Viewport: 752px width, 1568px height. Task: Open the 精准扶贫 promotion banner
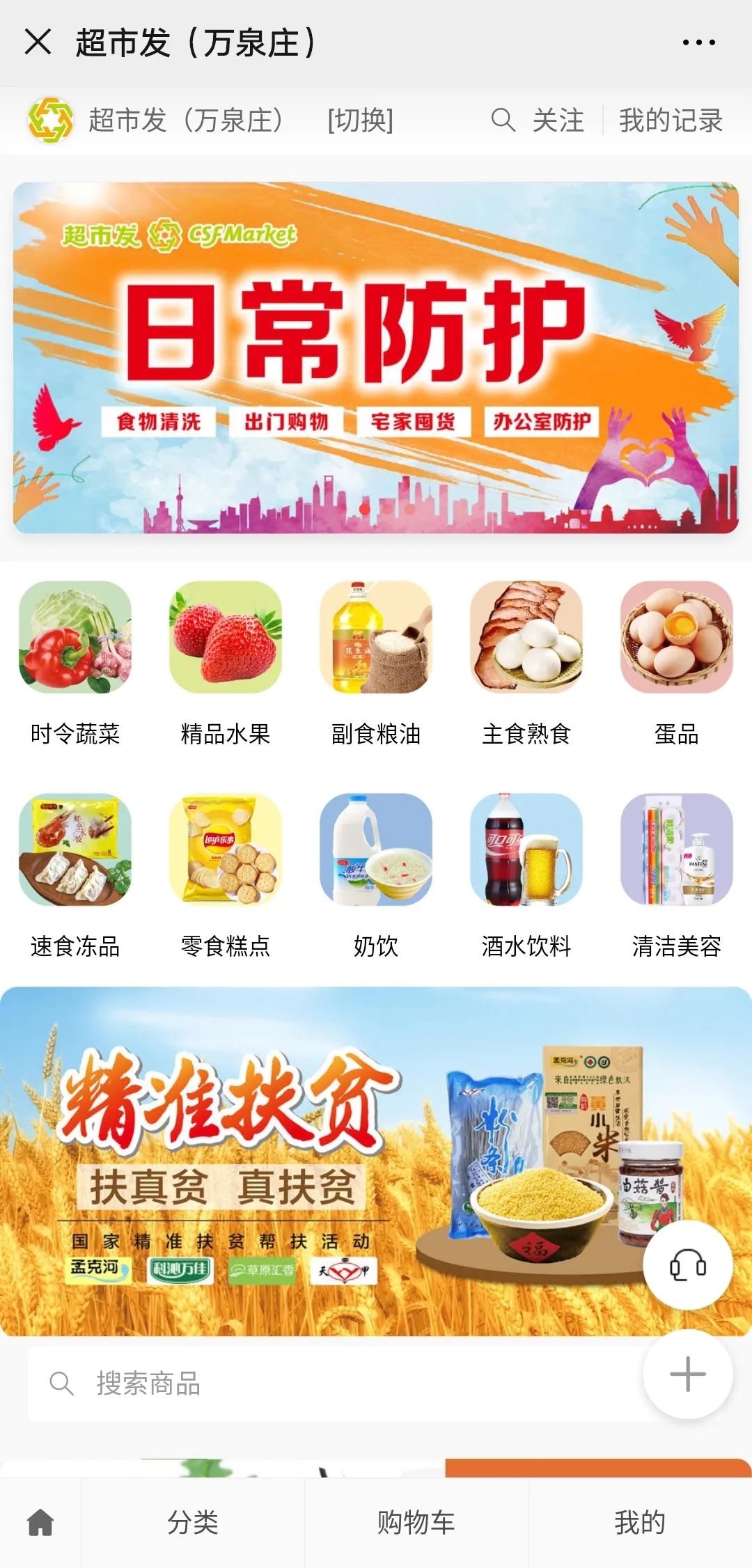point(376,1161)
